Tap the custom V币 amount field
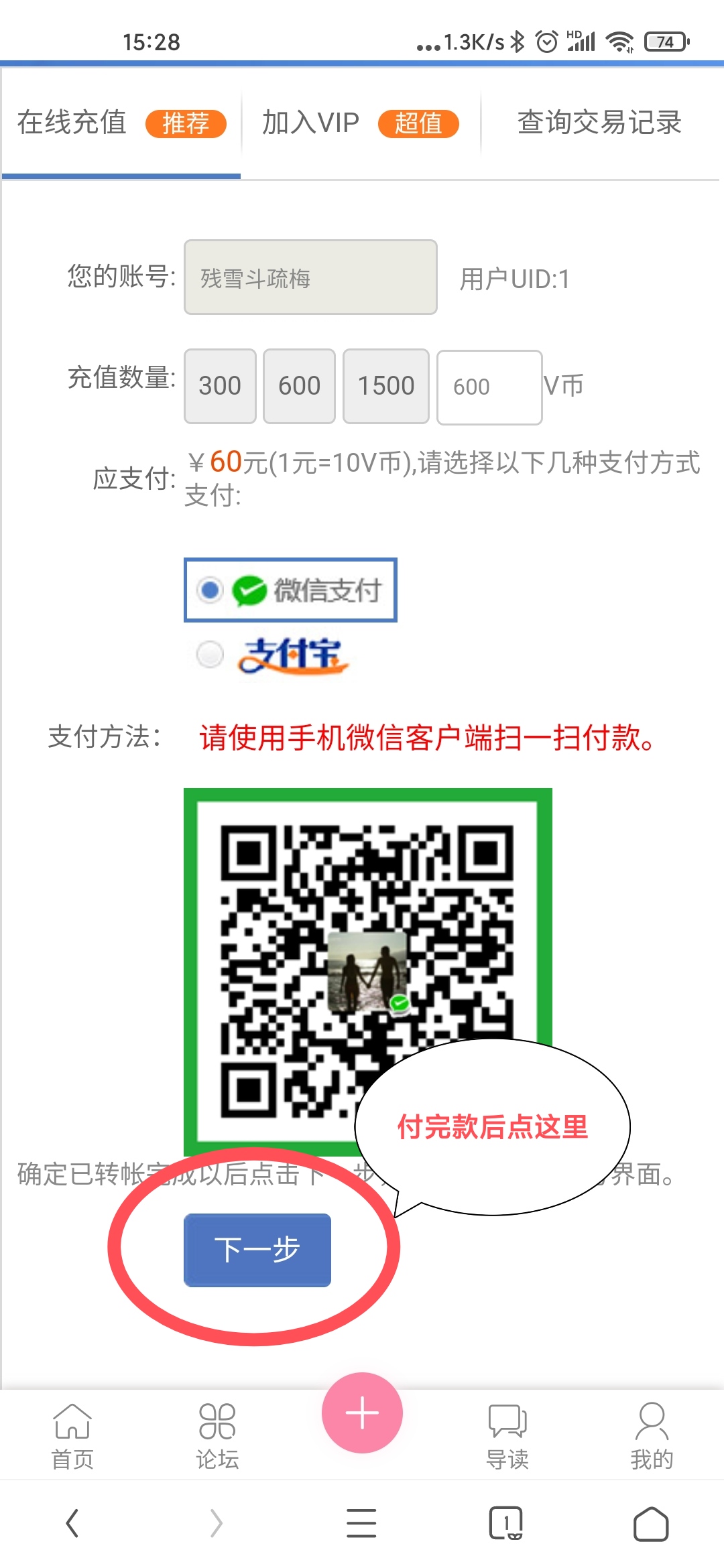The image size is (724, 1568). click(489, 387)
